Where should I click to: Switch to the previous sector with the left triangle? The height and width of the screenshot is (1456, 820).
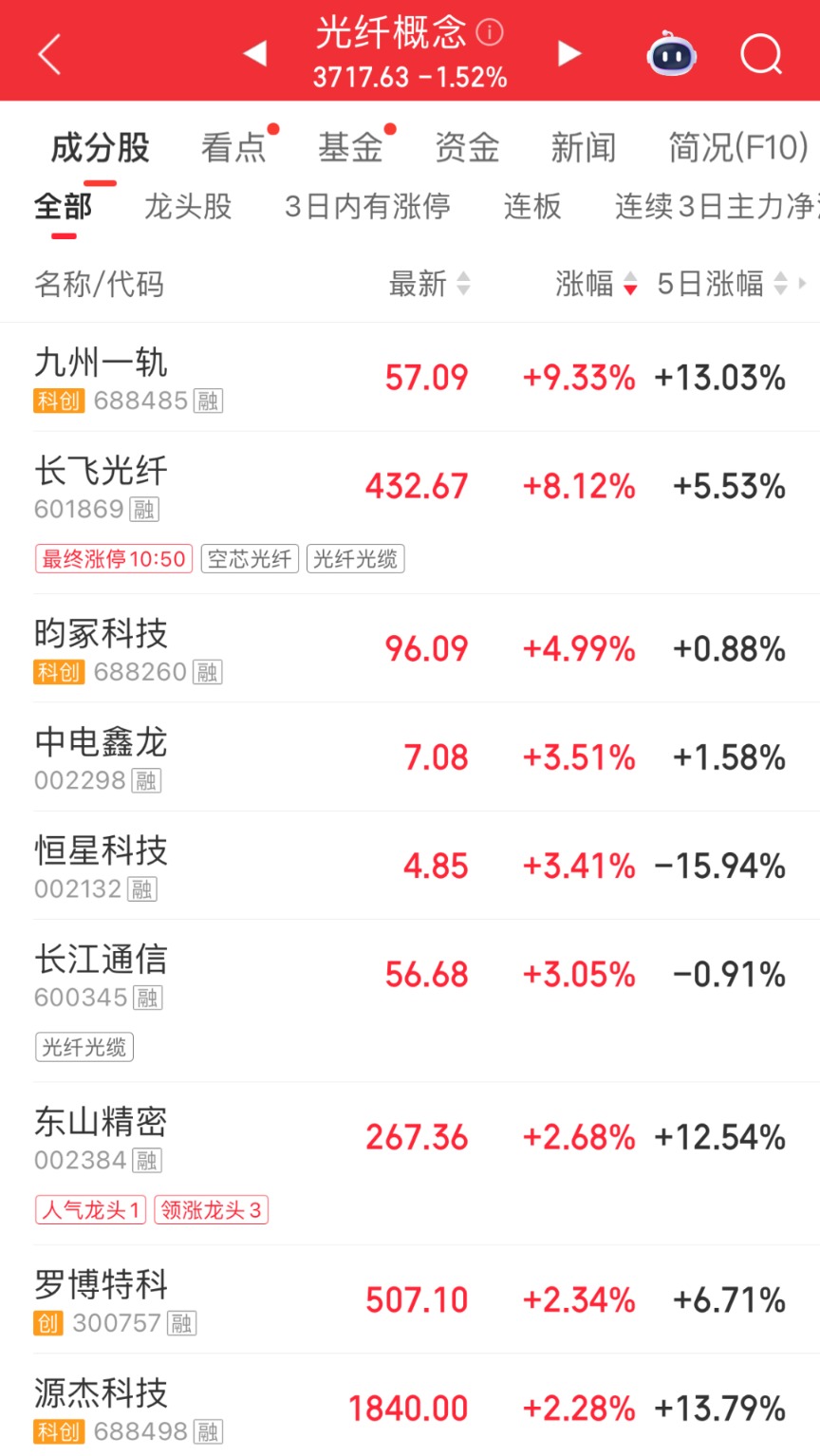point(254,54)
